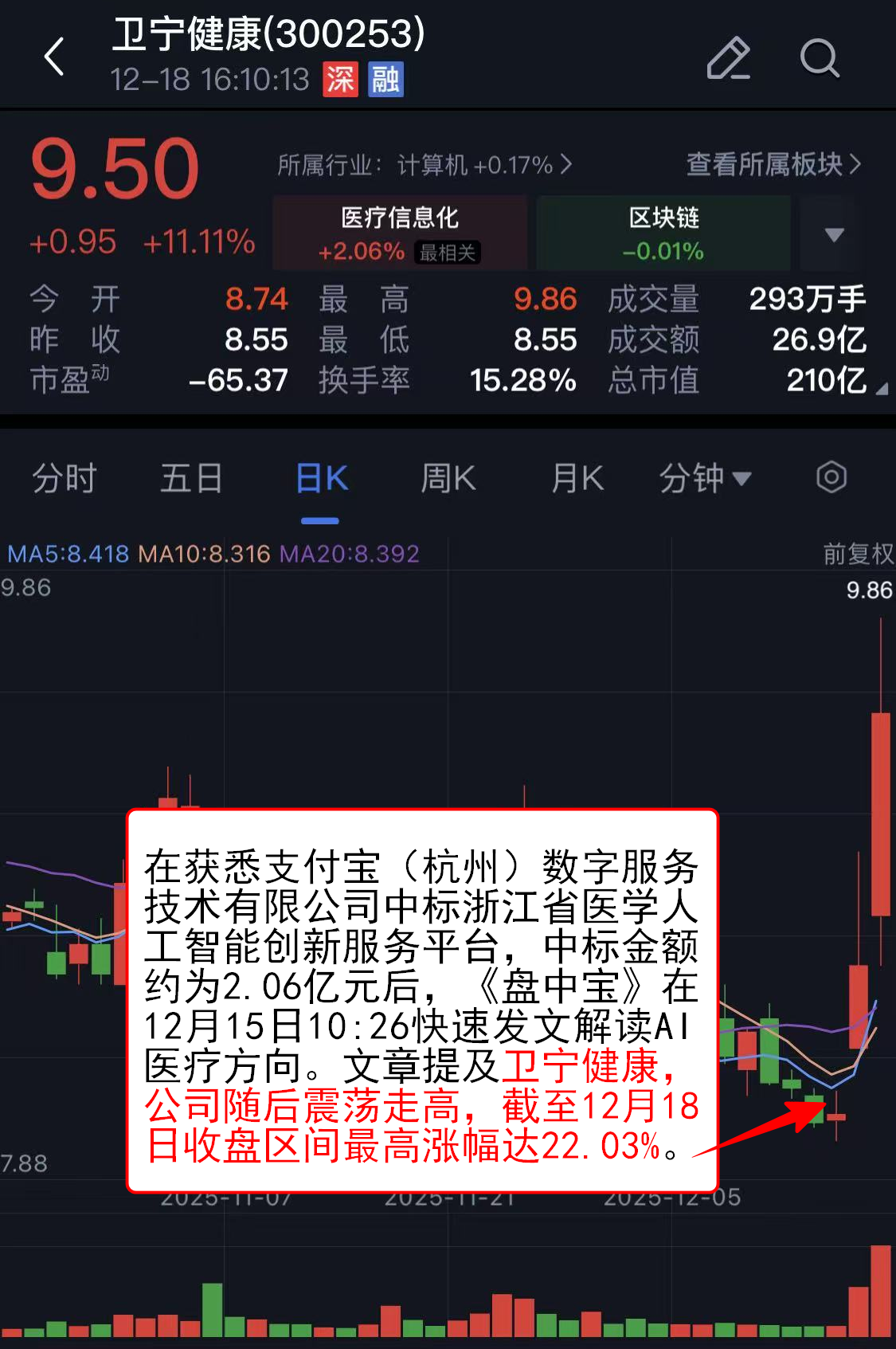Open the search magnifier
Image resolution: width=896 pixels, height=1349 pixels.
point(819,58)
